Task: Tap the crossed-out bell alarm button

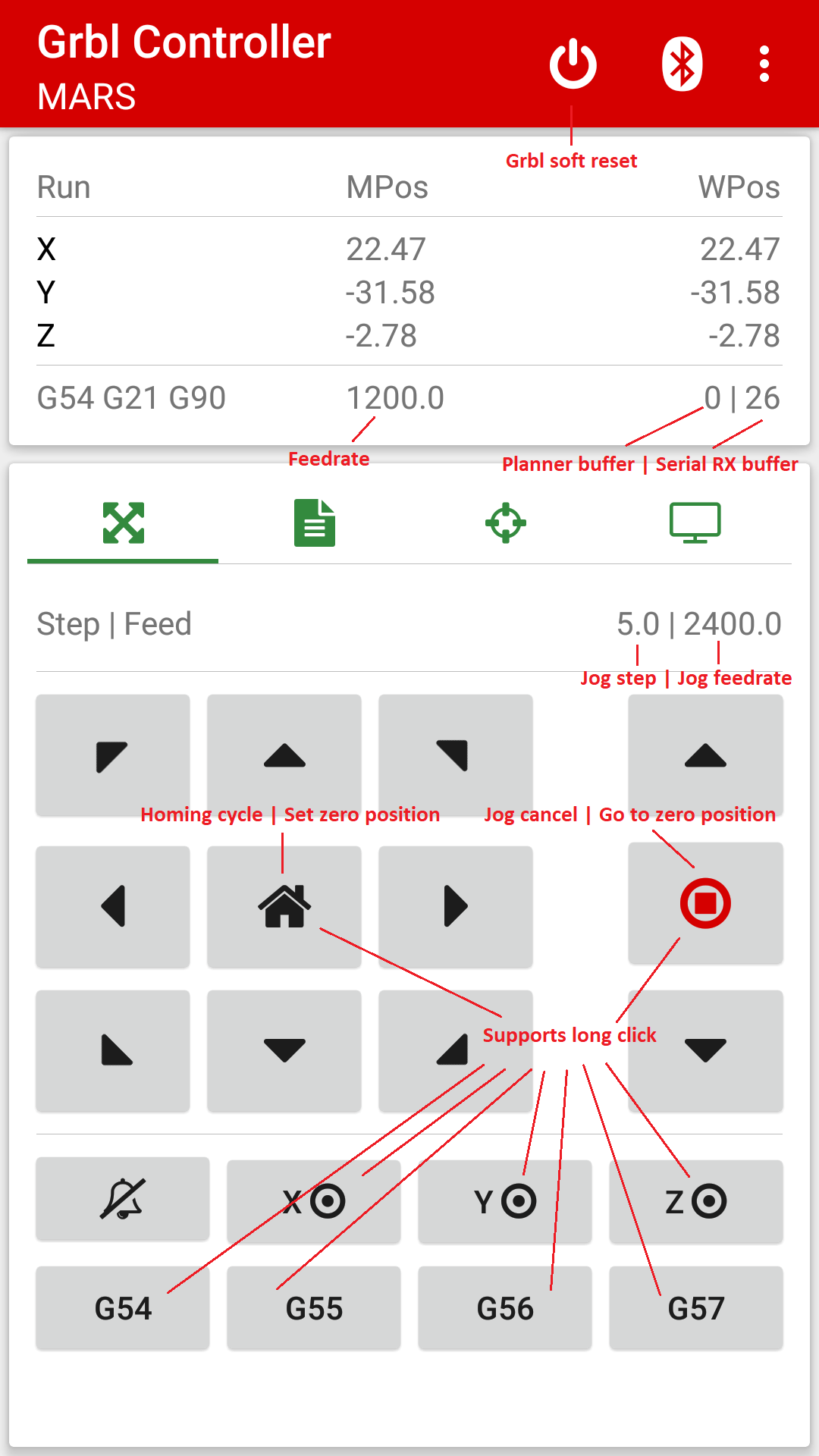Action: pos(123,1199)
